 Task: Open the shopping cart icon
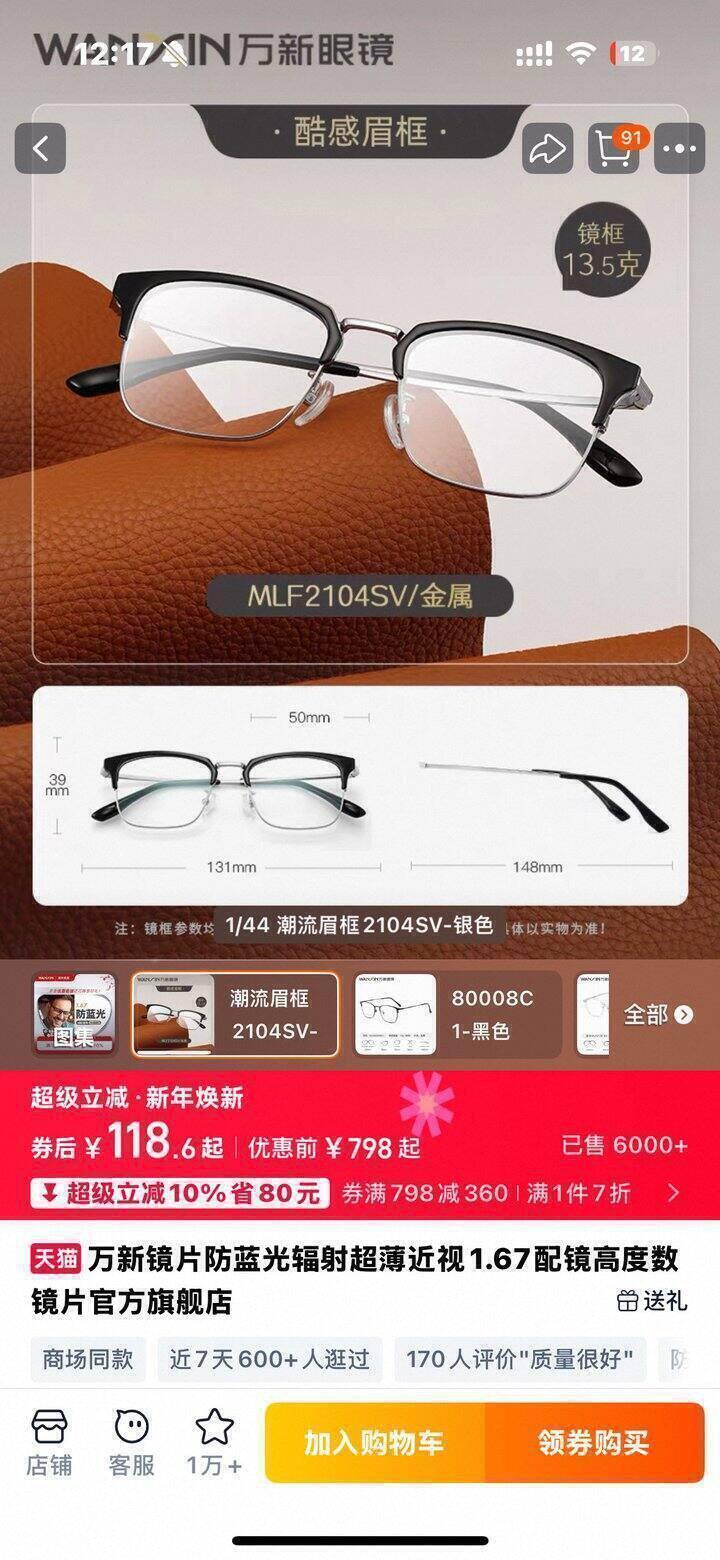point(613,149)
